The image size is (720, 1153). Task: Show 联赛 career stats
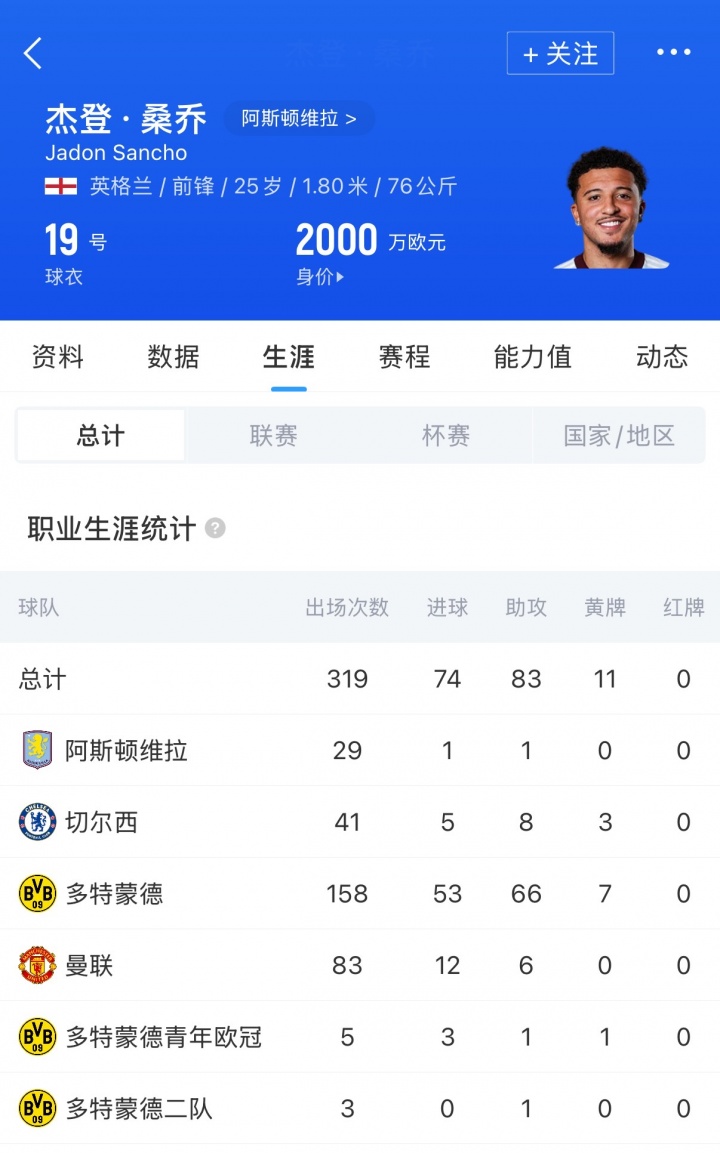(x=273, y=436)
